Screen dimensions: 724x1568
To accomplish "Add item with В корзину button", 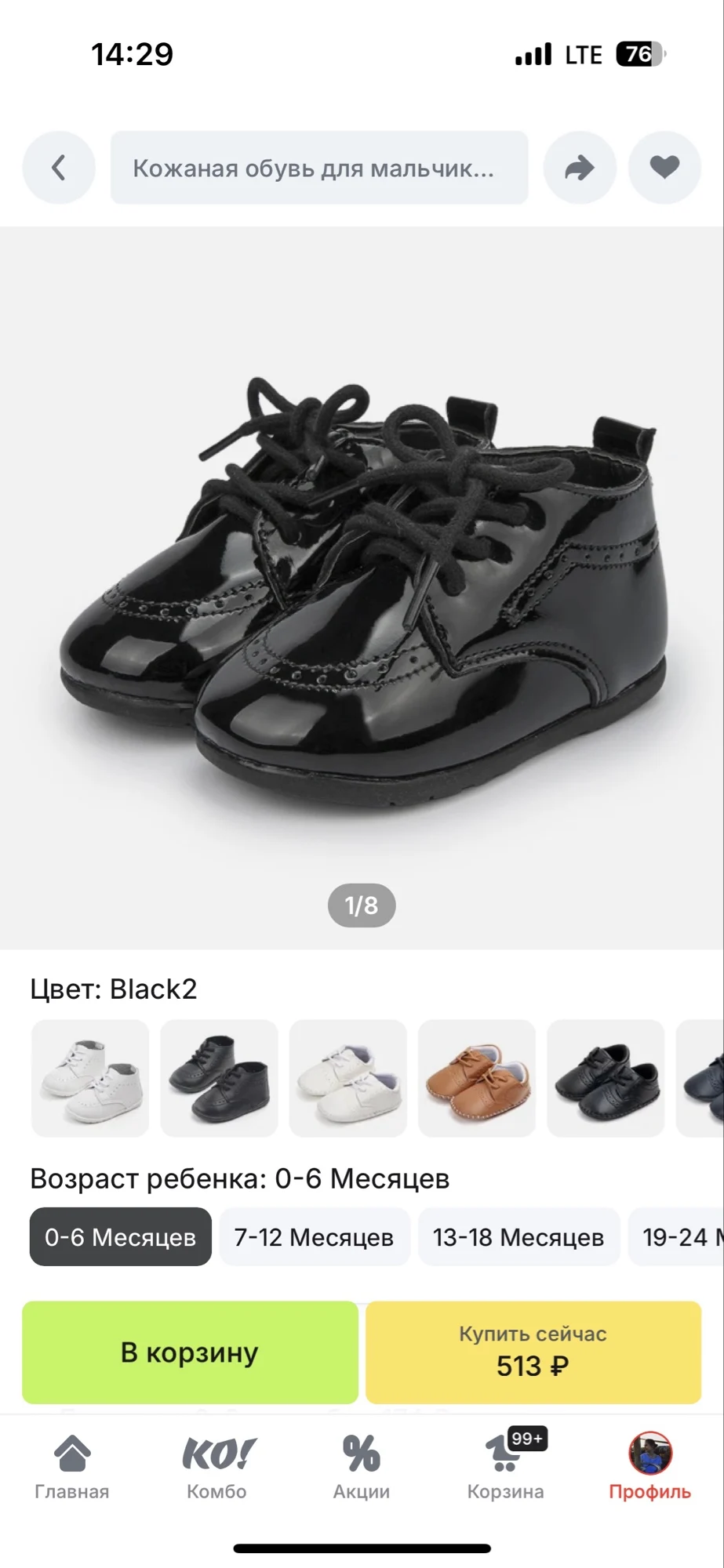I will coord(190,1352).
